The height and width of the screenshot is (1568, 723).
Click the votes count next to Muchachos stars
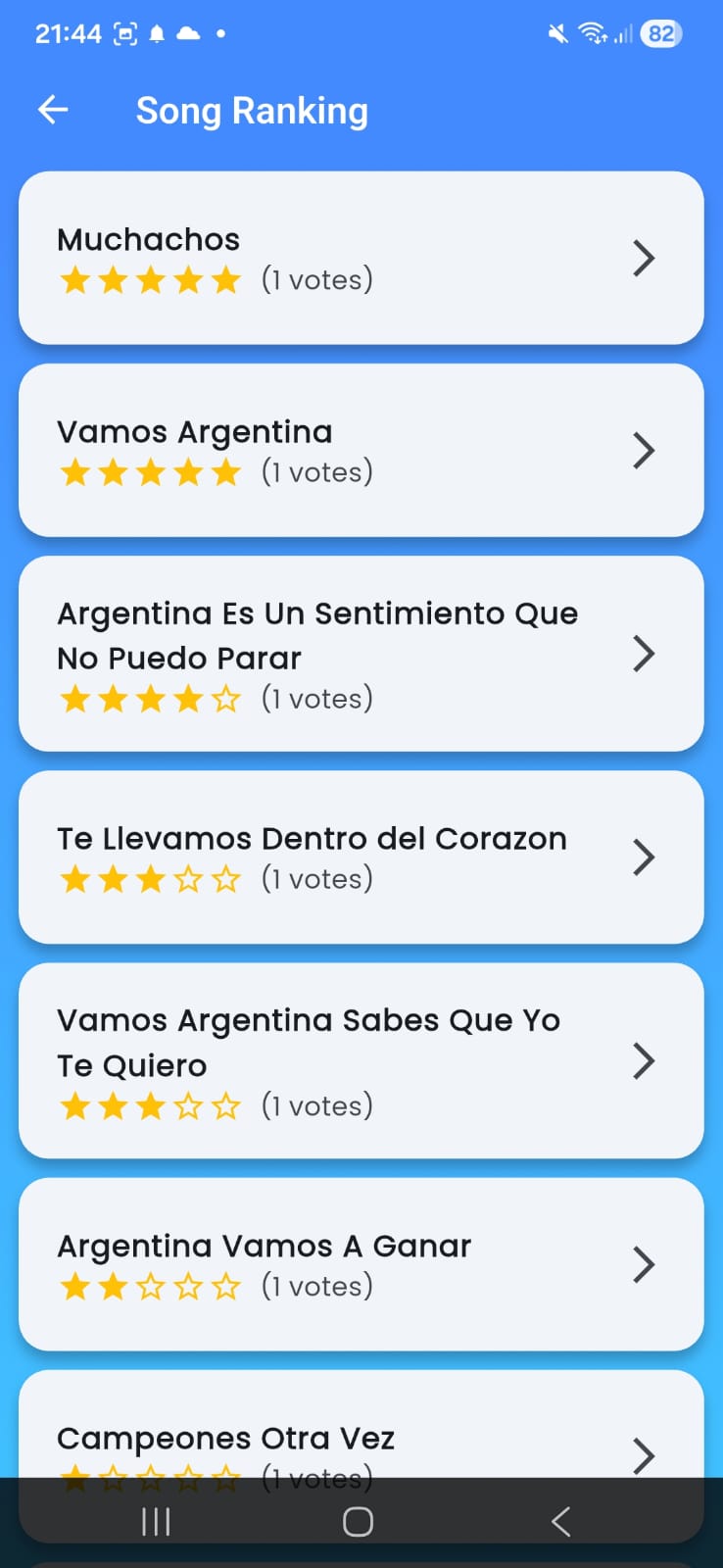(x=314, y=279)
